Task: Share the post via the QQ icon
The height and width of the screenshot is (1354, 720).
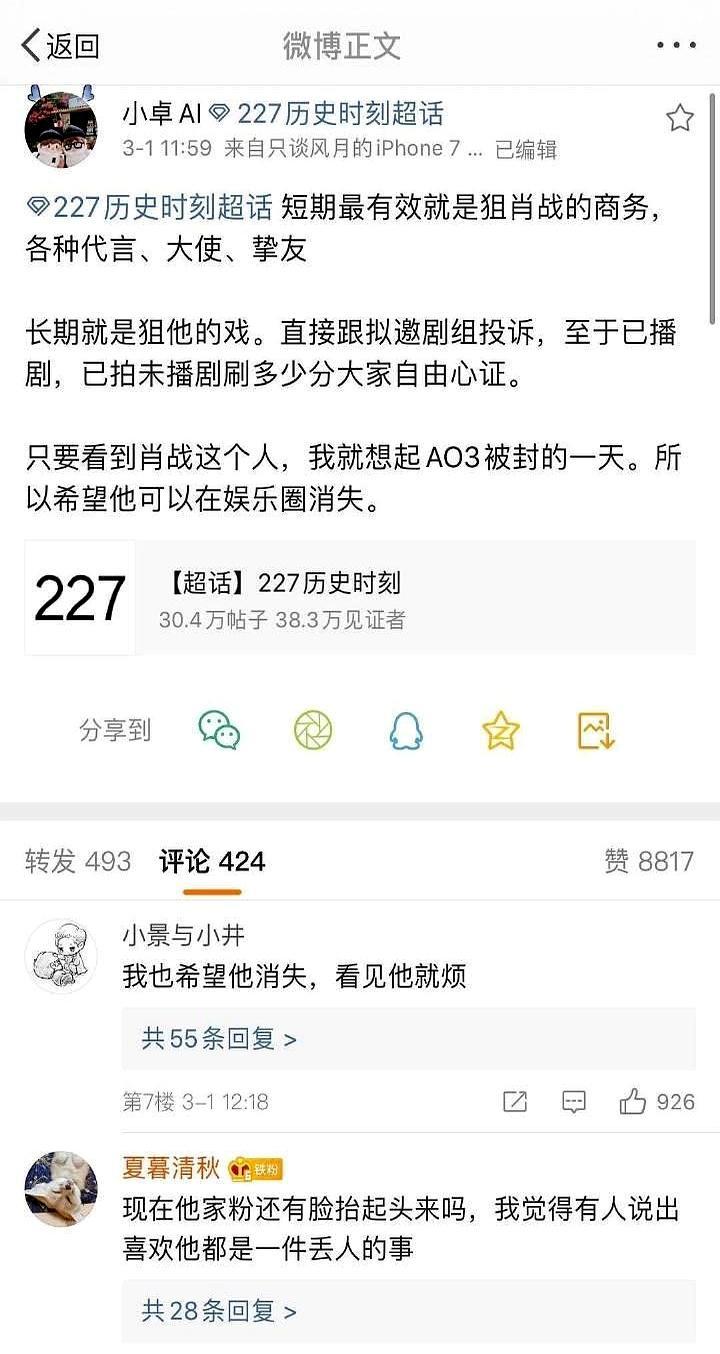Action: [406, 731]
